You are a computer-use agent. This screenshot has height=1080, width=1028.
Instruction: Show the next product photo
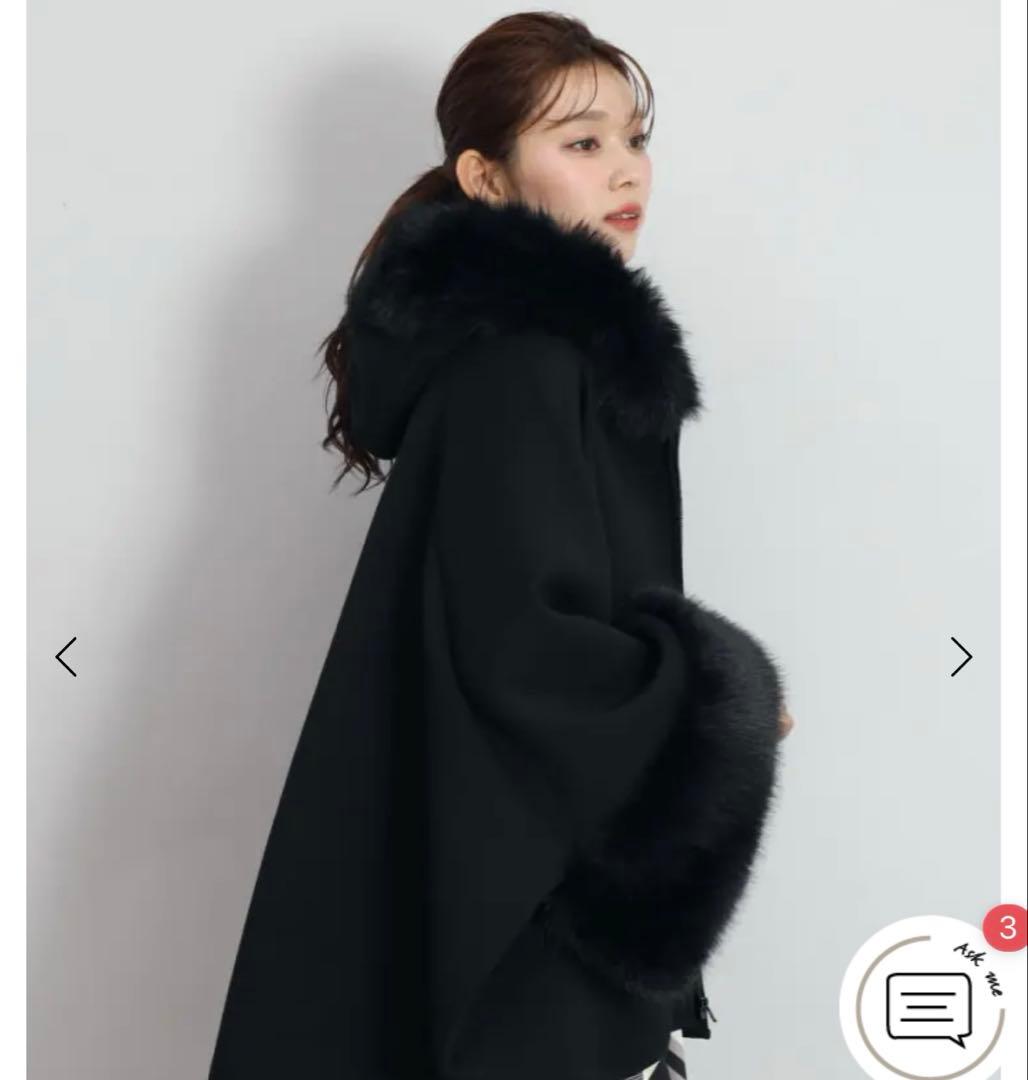[x=960, y=657]
